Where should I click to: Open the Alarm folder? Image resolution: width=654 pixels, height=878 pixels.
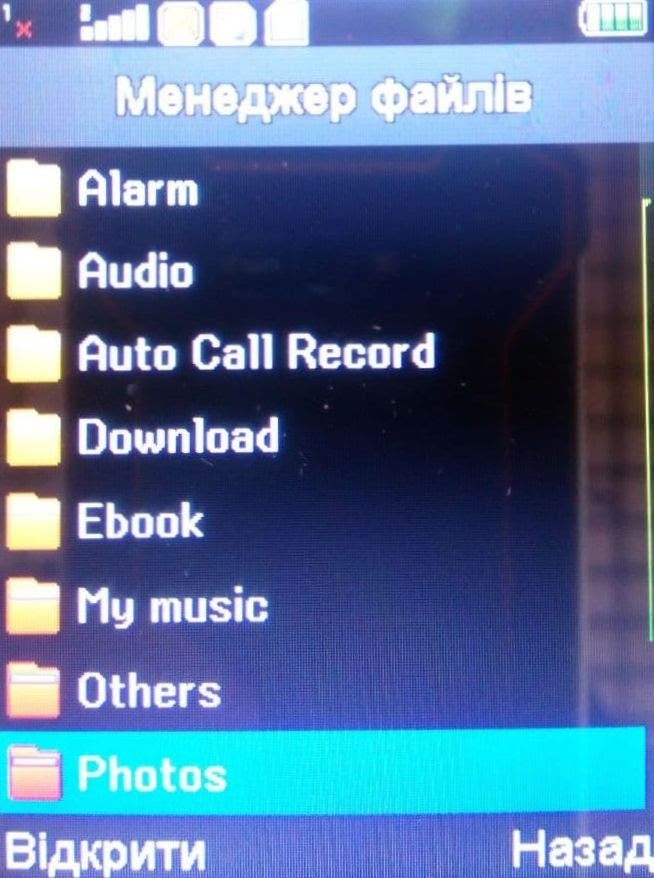(x=137, y=189)
